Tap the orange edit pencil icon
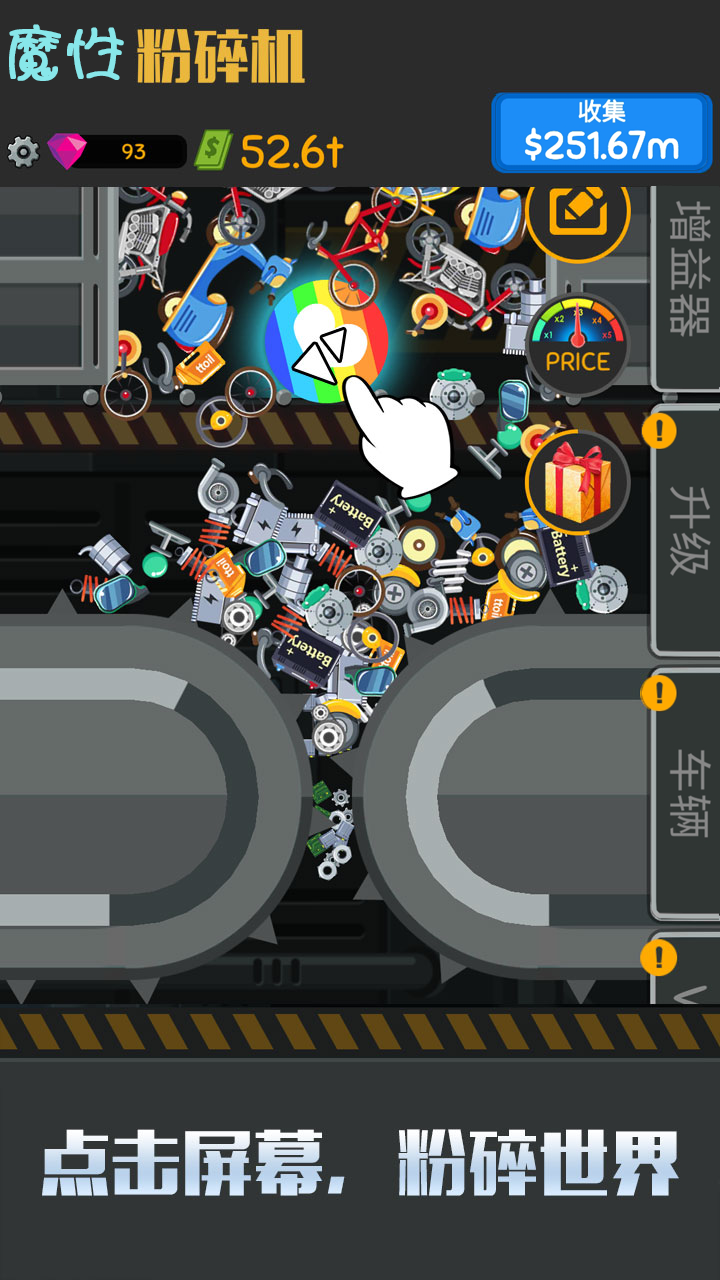This screenshot has width=720, height=1280. click(x=577, y=210)
